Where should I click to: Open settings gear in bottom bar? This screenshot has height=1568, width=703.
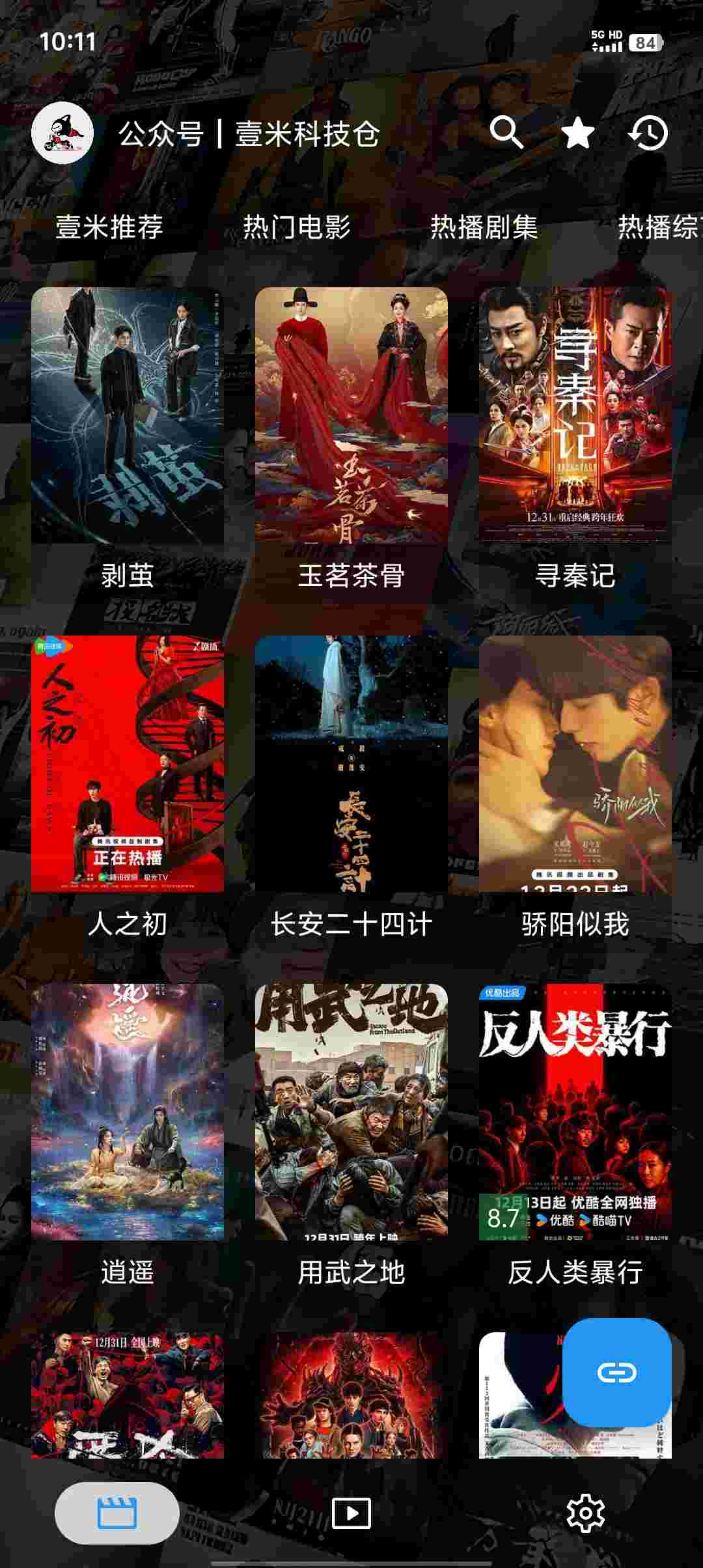coord(585,1513)
